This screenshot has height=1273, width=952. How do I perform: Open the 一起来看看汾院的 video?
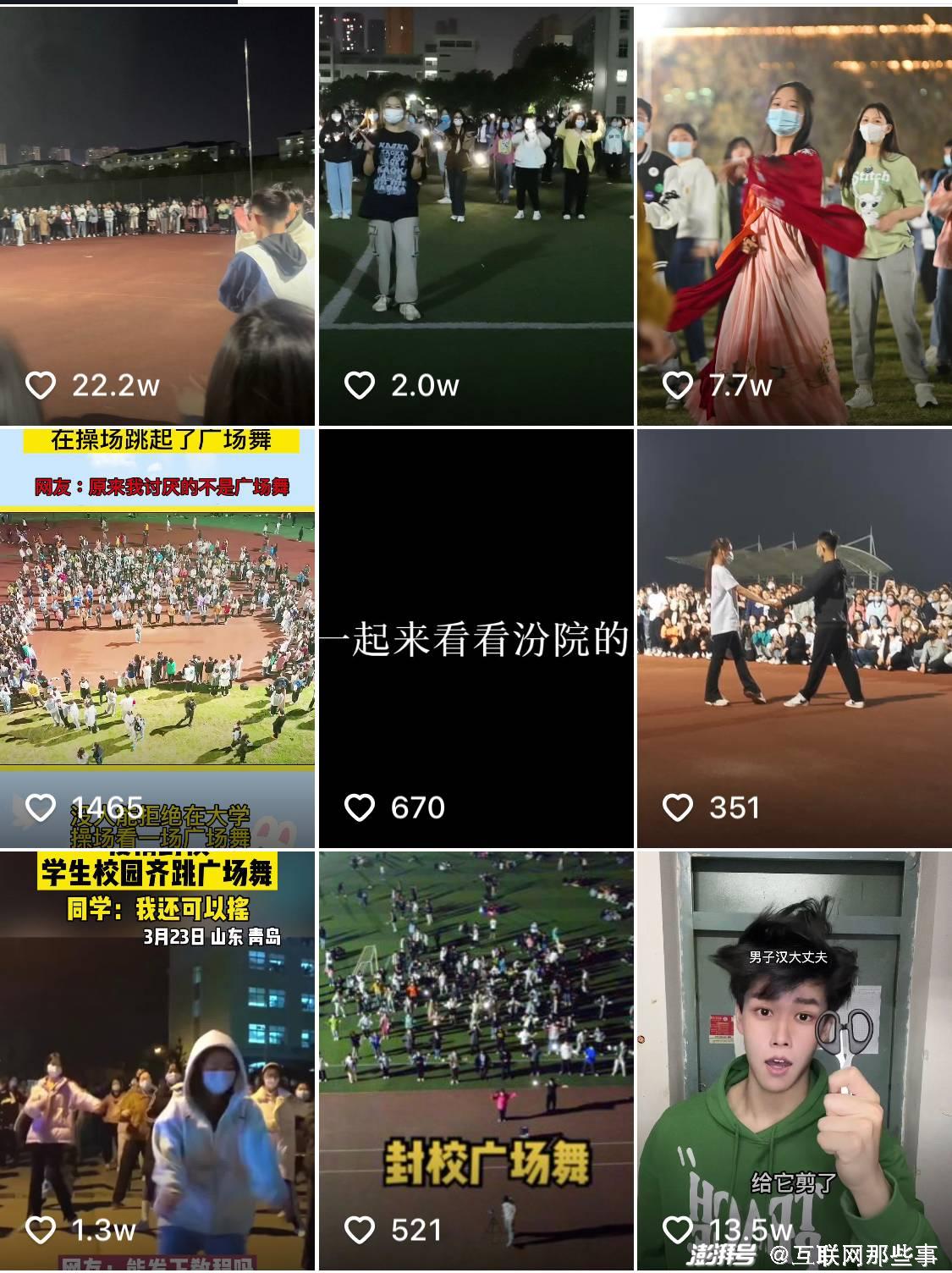click(x=476, y=638)
